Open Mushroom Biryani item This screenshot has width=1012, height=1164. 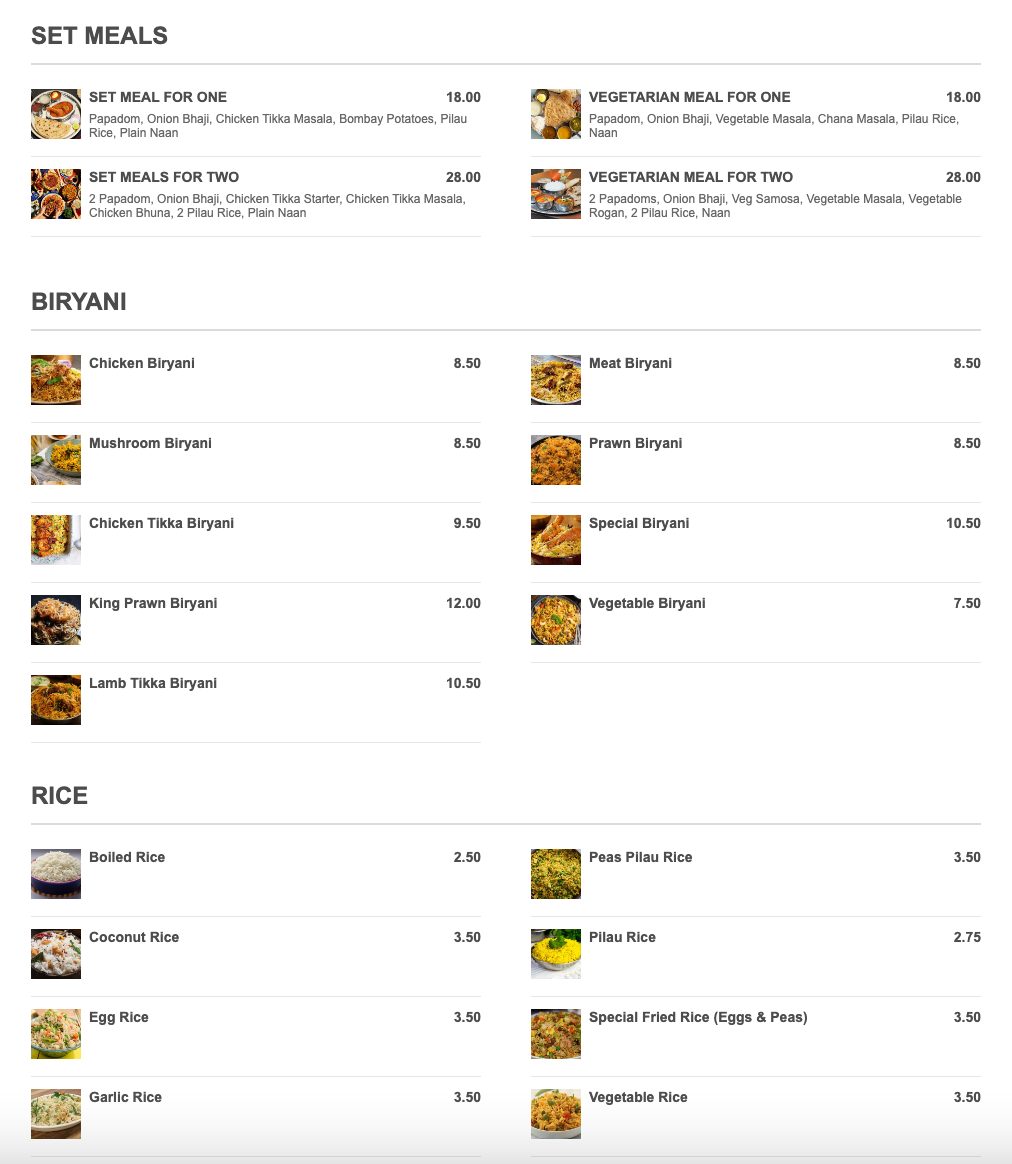(150, 443)
